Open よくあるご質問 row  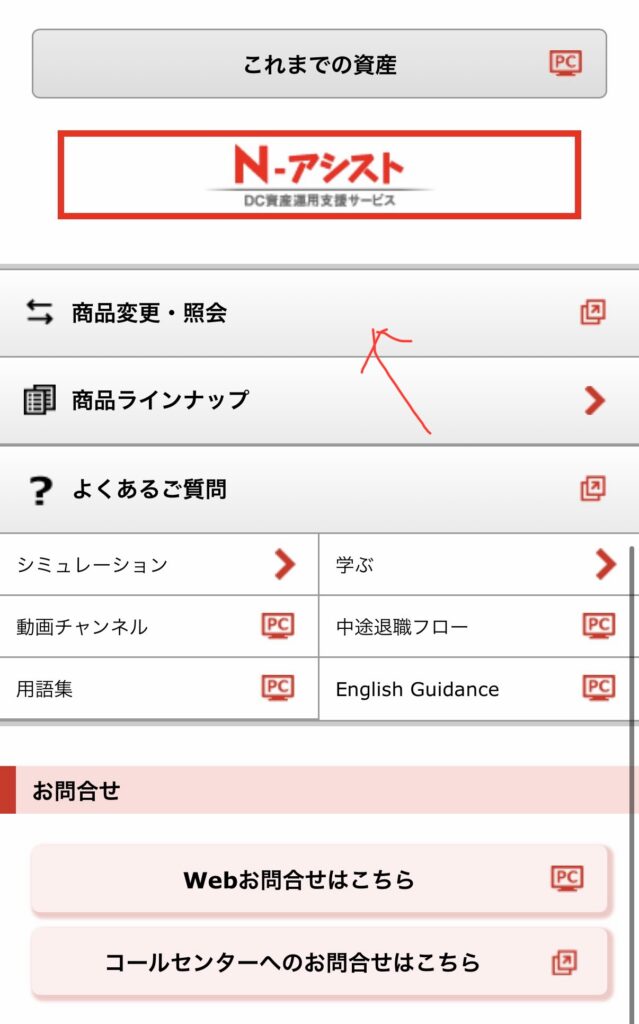pos(319,489)
